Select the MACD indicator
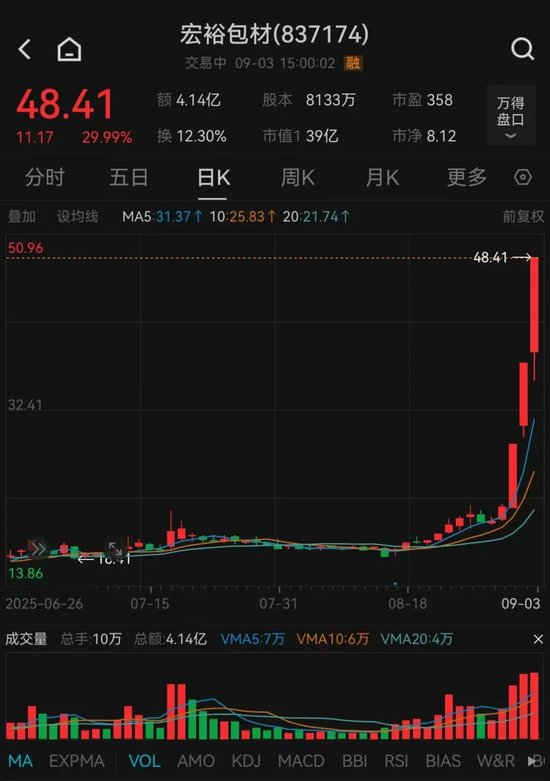550x781 pixels. pyautogui.click(x=301, y=761)
